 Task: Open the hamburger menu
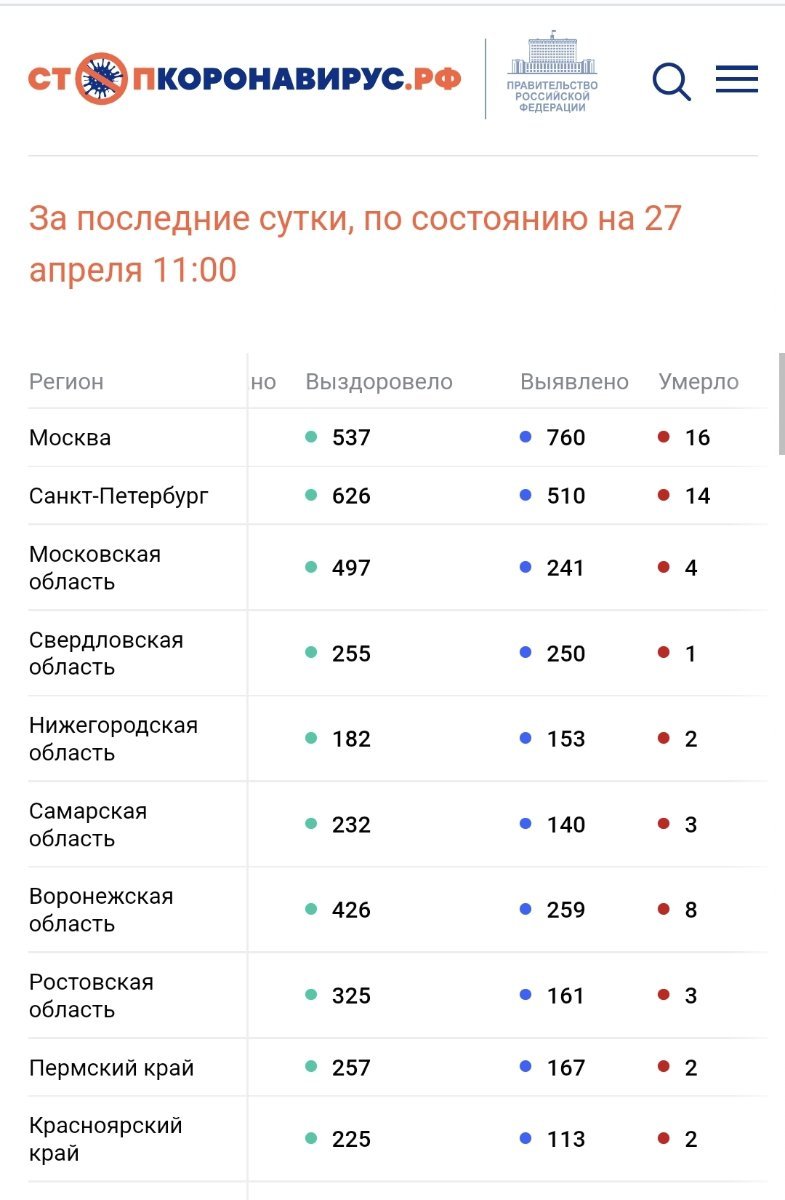pyautogui.click(x=737, y=80)
